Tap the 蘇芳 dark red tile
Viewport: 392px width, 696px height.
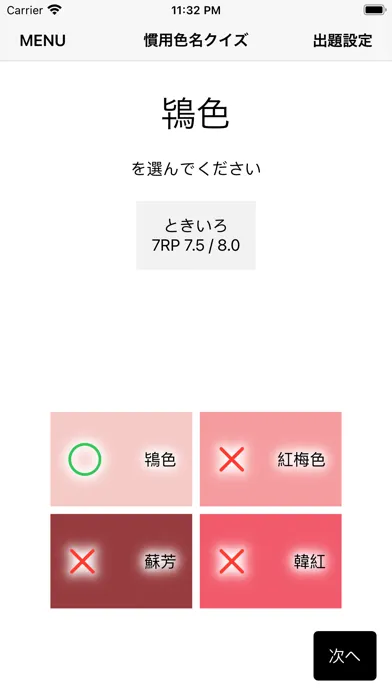click(x=121, y=561)
